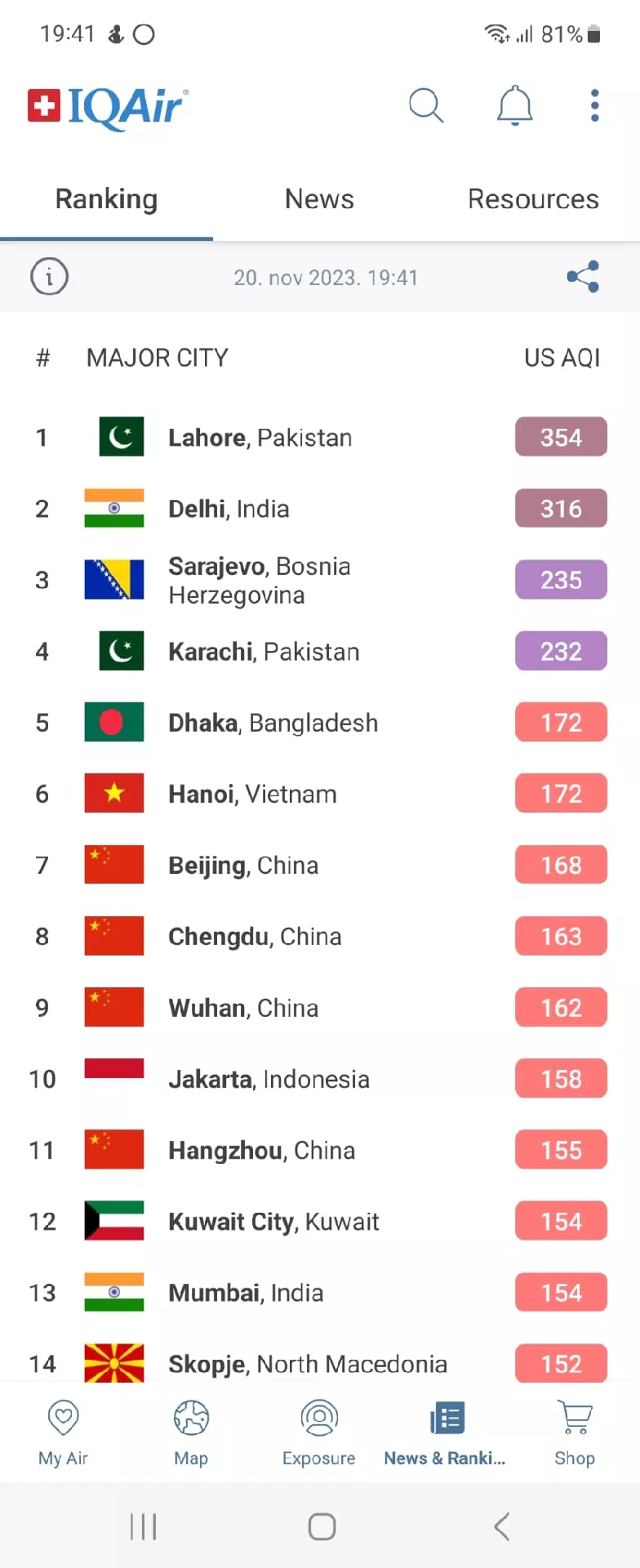Share the air quality ranking
The image size is (640, 1568).
[583, 277]
